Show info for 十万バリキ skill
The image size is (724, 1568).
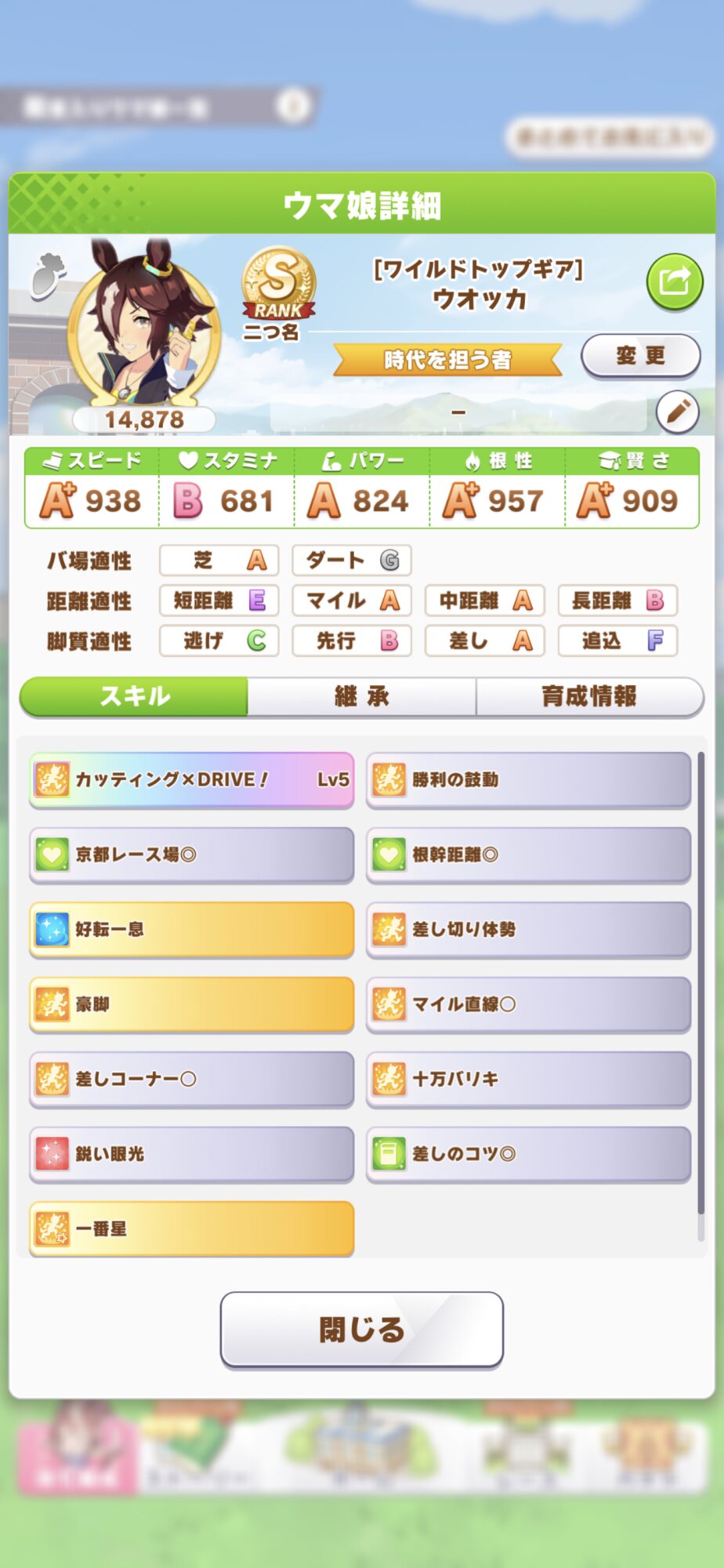[x=528, y=1080]
